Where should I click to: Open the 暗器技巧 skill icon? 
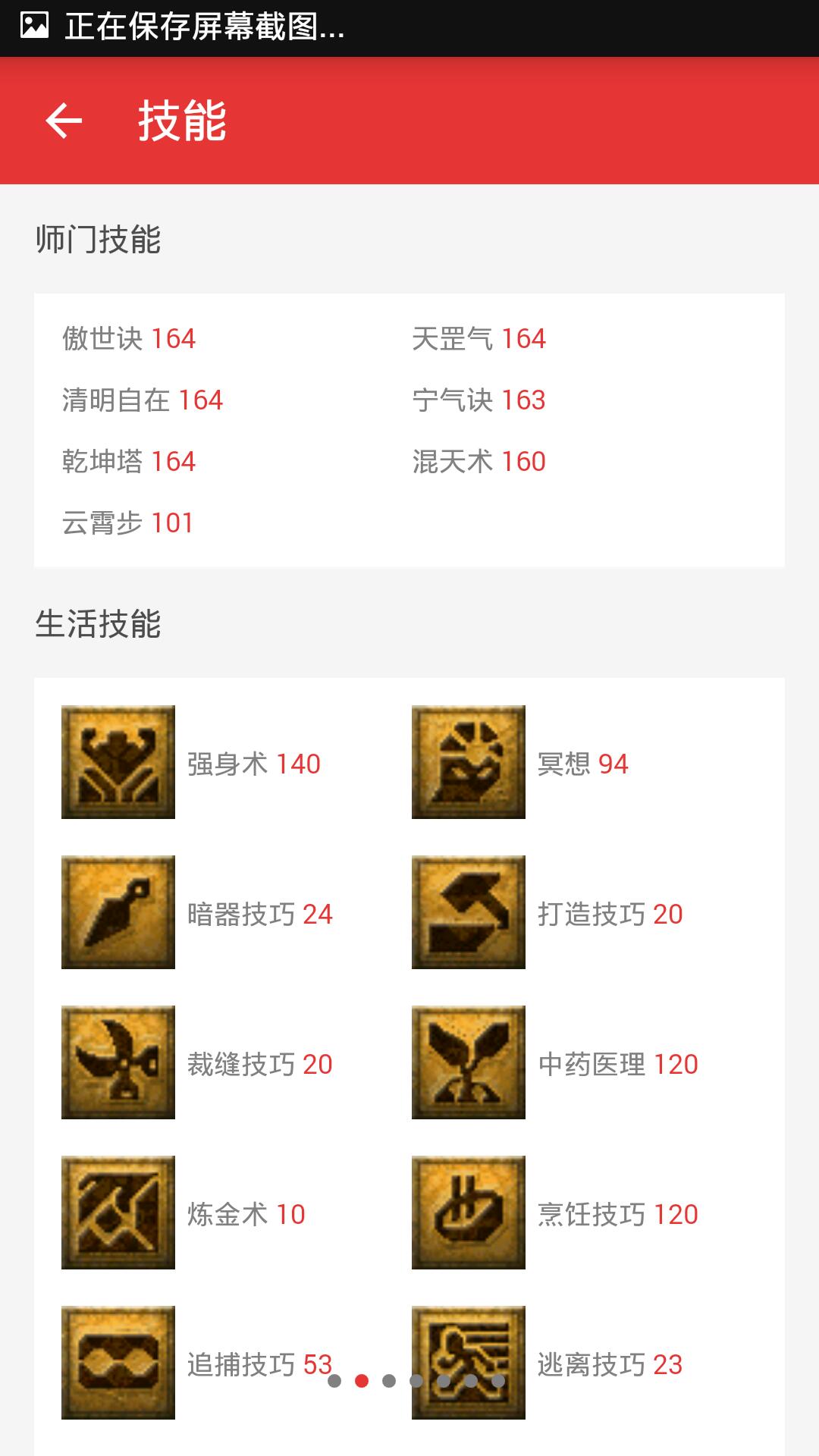[118, 912]
